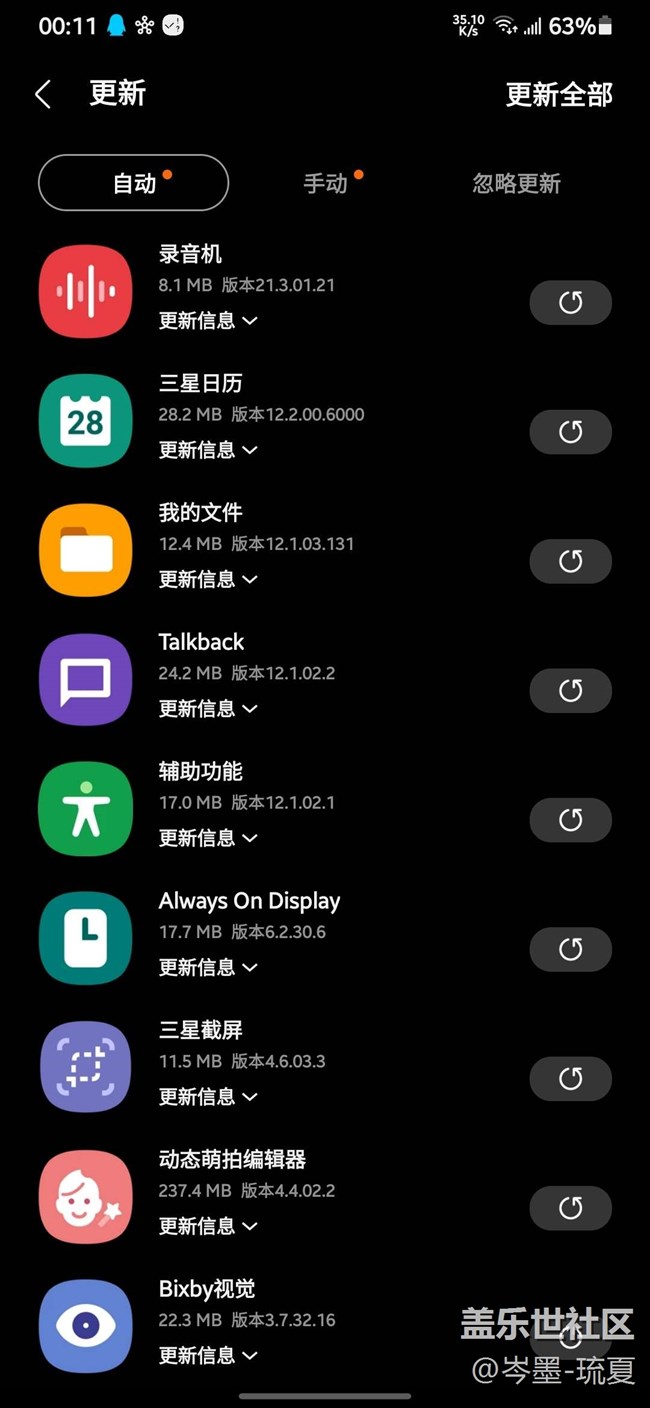Select the 自动 tab
The image size is (650, 1408).
[x=134, y=183]
